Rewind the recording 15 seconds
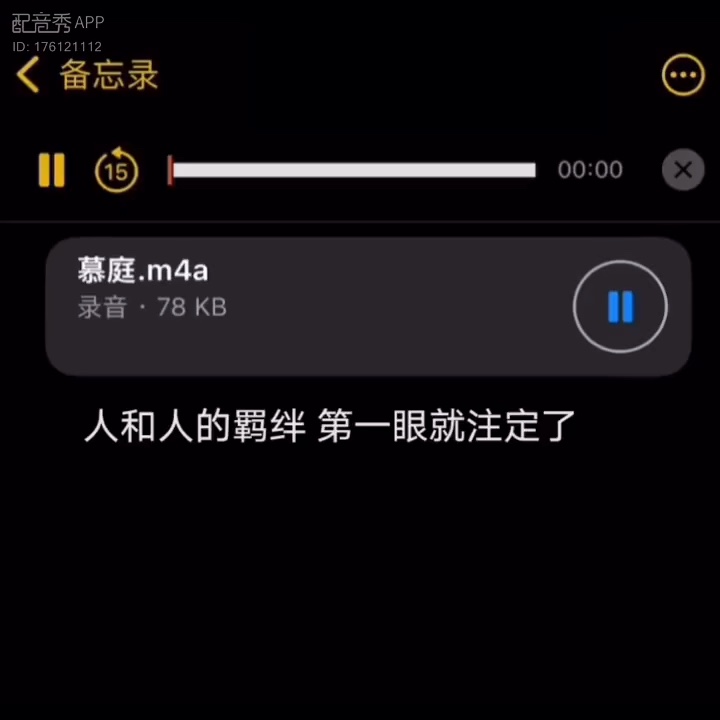This screenshot has height=720, width=720. 116,170
